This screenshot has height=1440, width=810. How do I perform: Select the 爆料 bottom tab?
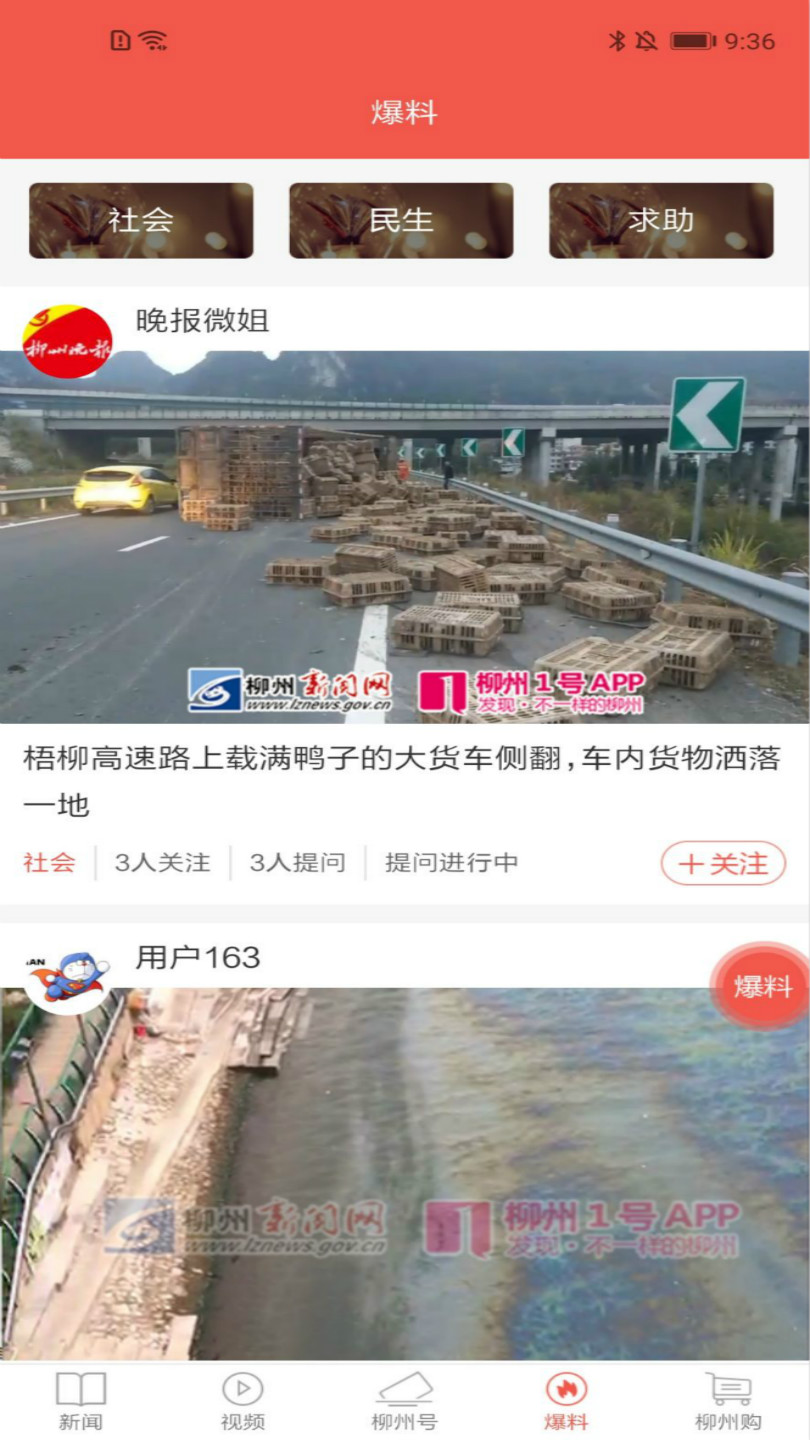click(x=566, y=1402)
